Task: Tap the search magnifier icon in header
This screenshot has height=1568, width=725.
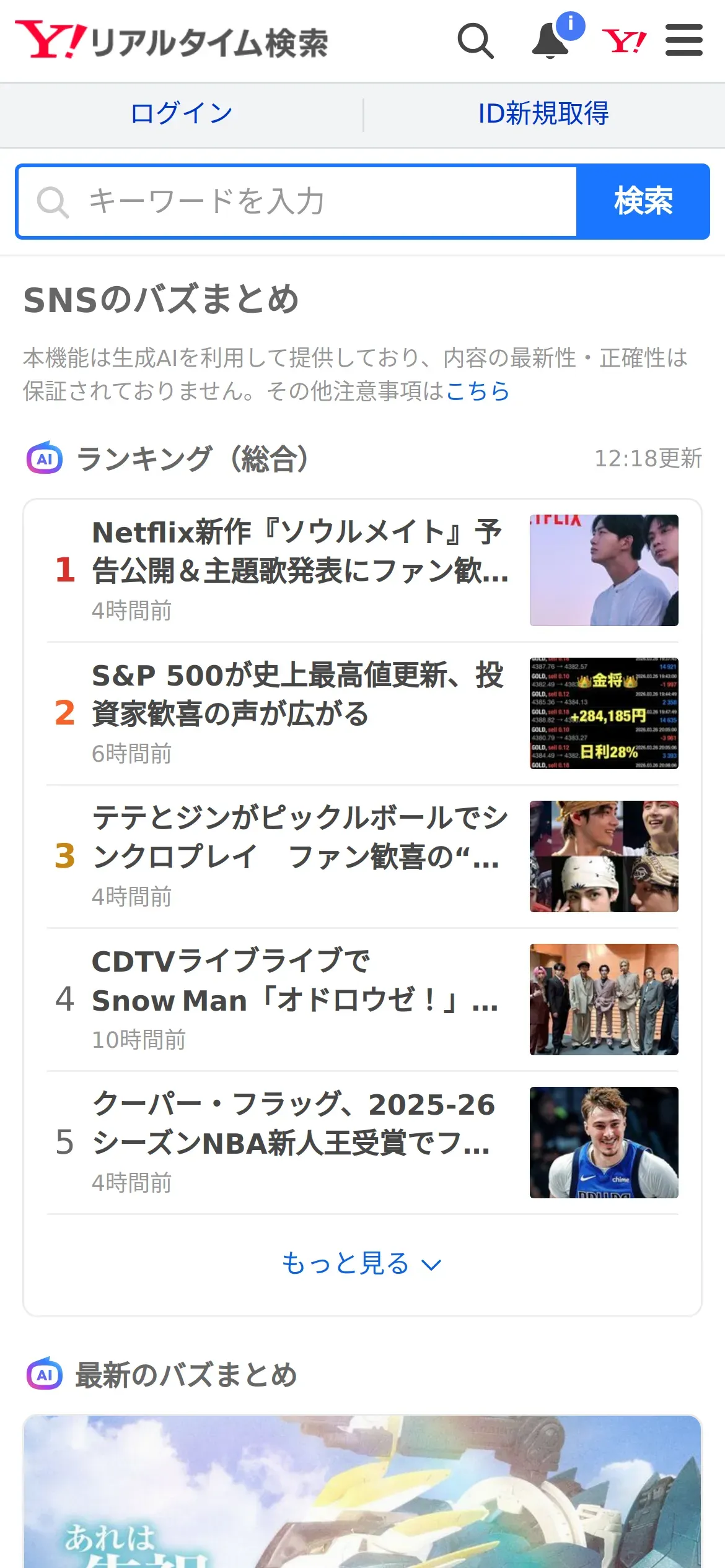Action: (475, 41)
